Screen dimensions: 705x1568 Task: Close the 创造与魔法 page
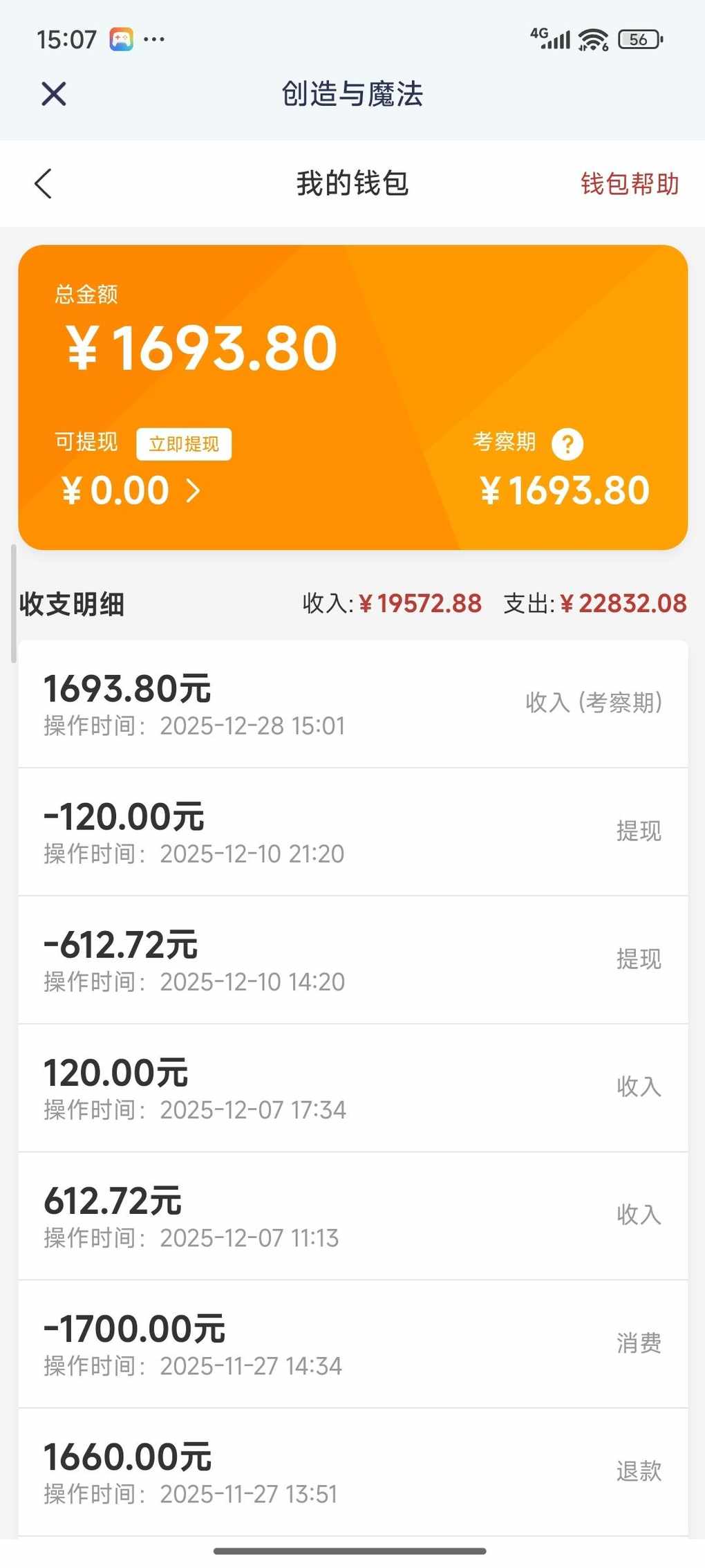point(53,93)
